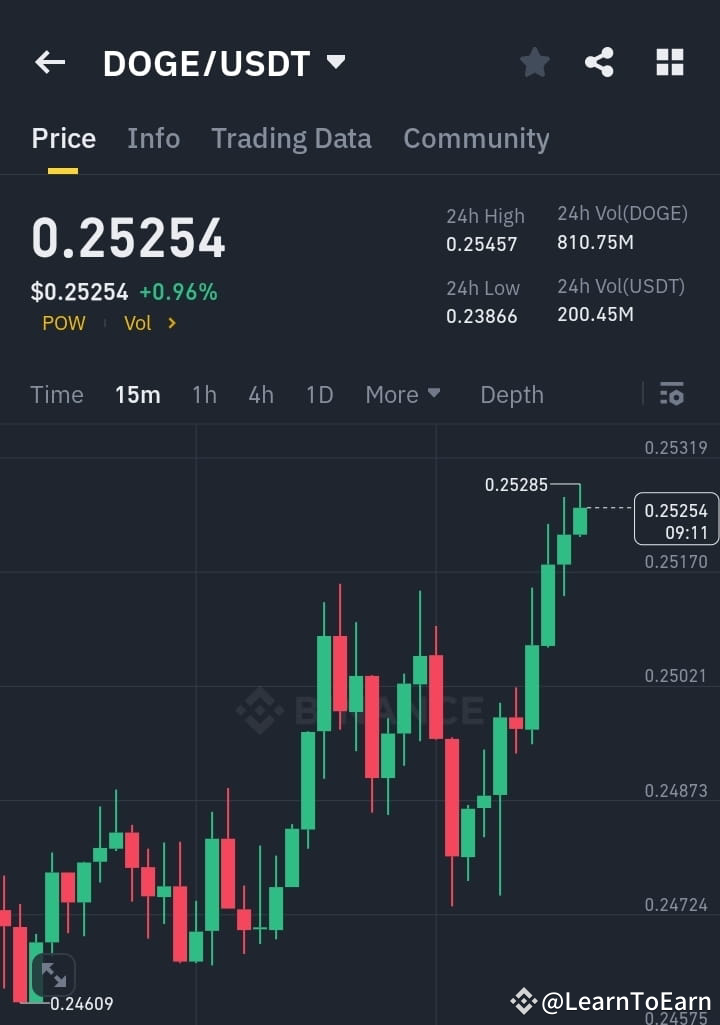Enable the 4h timeframe view
This screenshot has width=720, height=1025.
(260, 394)
